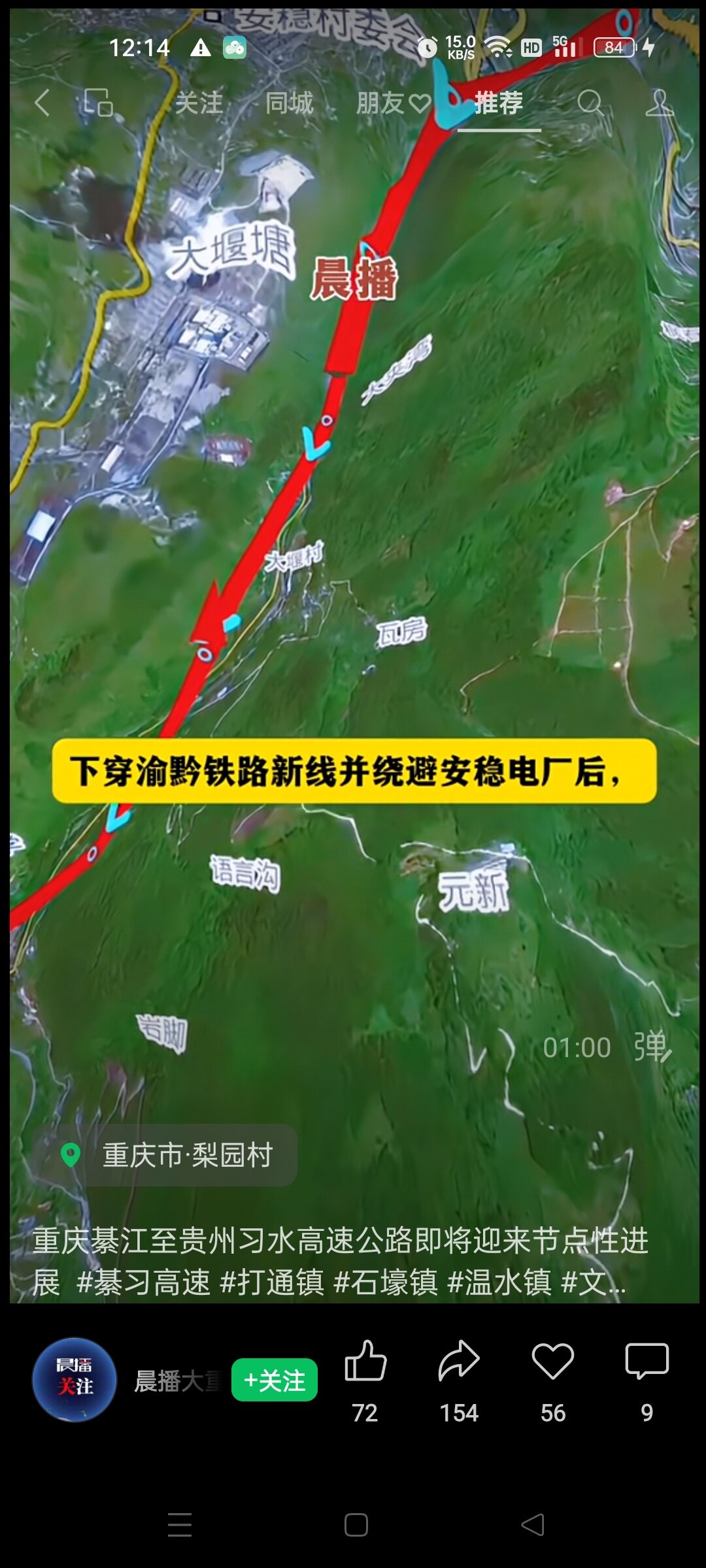Tap the heart icon to favorite video
Viewport: 706px width, 1568px height.
553,1362
